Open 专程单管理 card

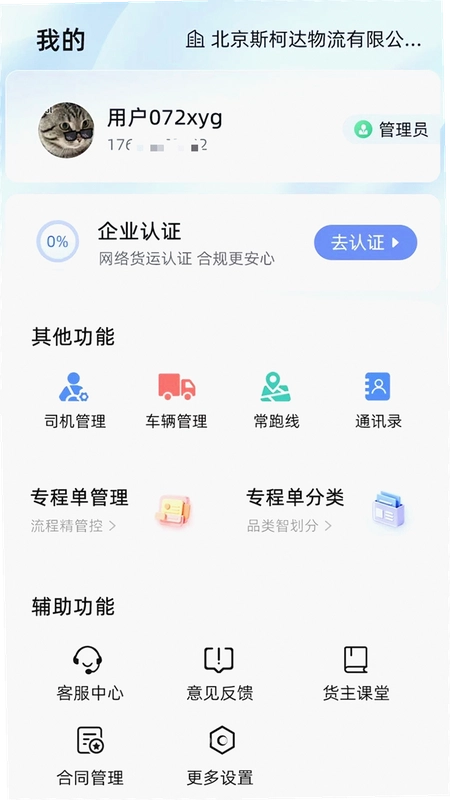(111, 509)
